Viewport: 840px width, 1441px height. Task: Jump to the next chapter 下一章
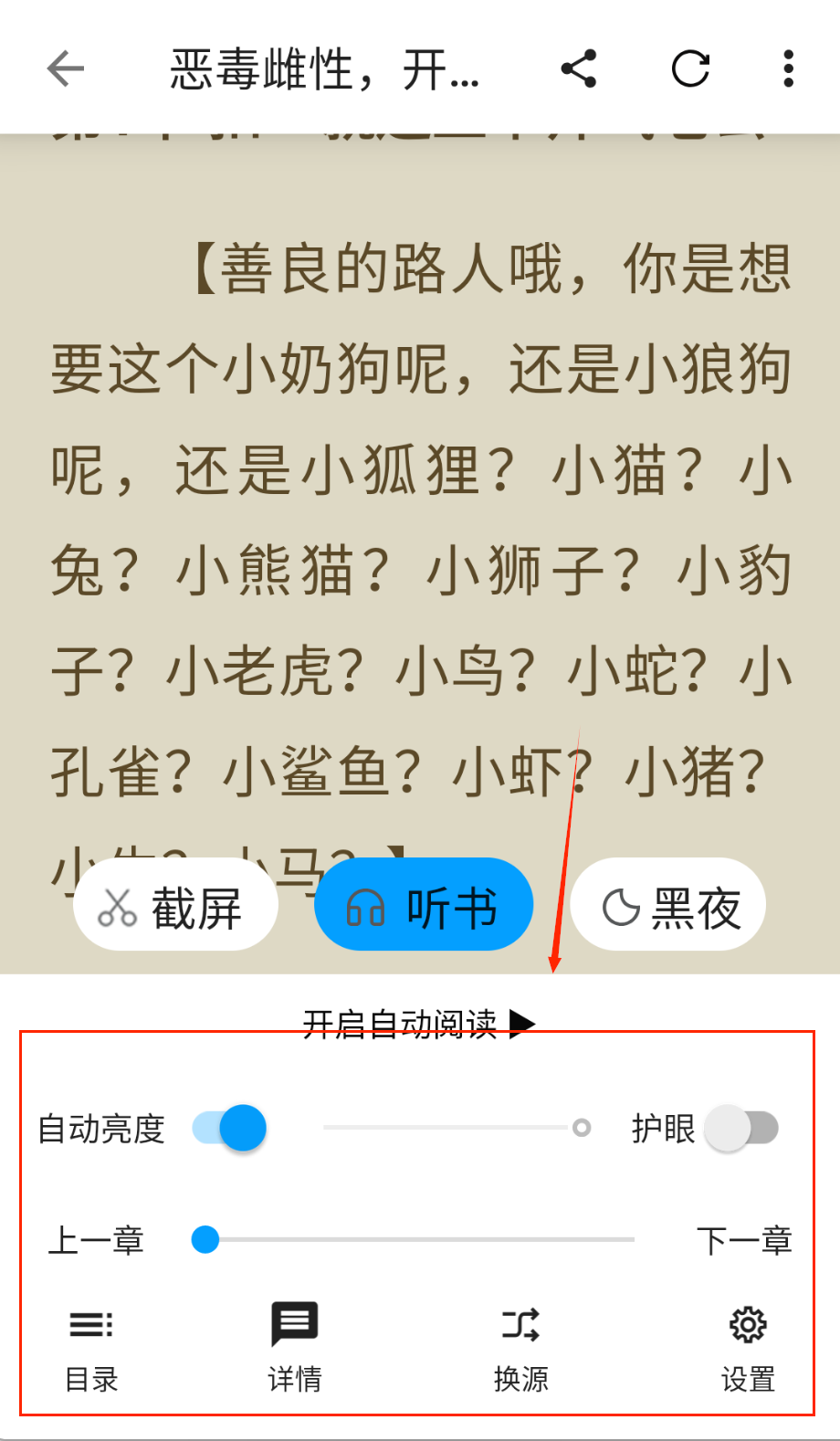[x=744, y=1241]
